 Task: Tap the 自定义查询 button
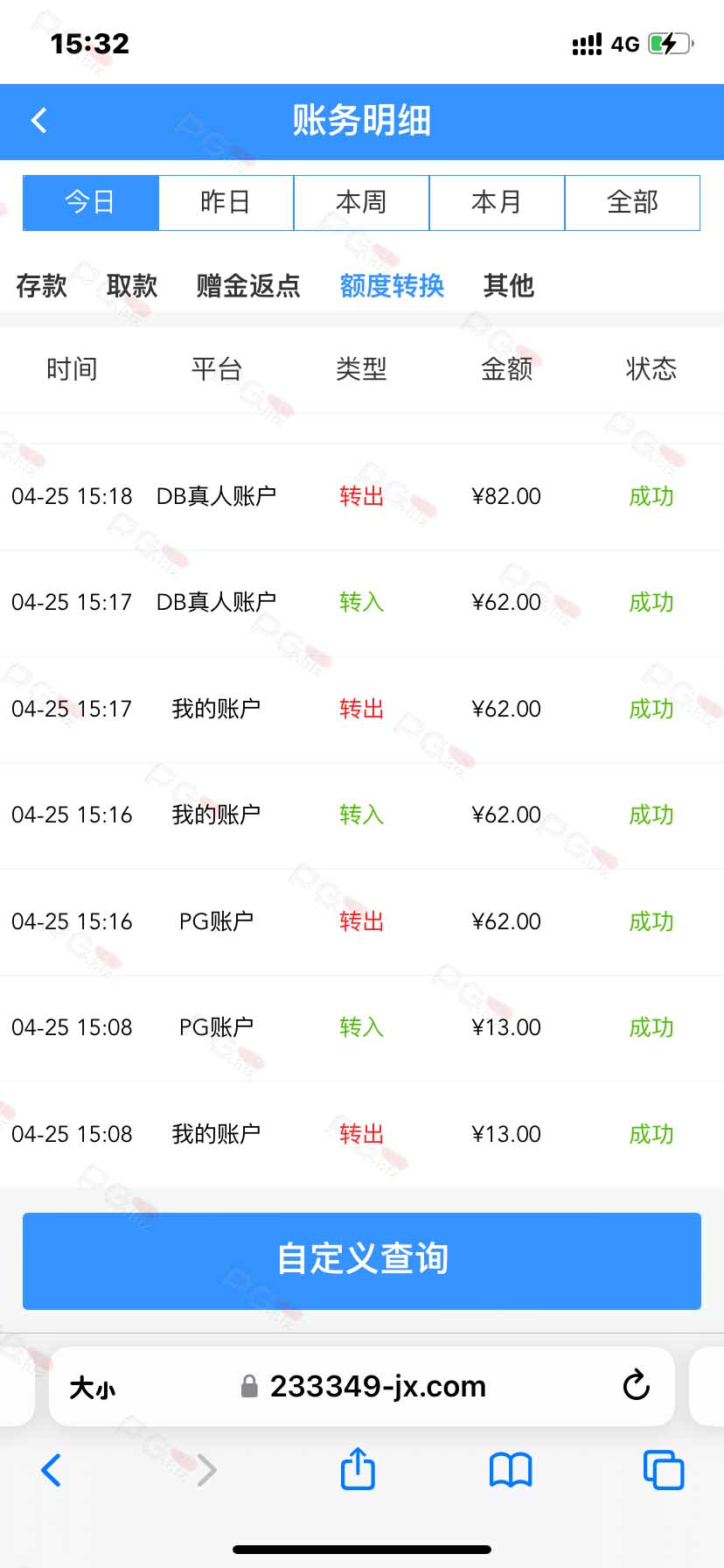point(362,1261)
